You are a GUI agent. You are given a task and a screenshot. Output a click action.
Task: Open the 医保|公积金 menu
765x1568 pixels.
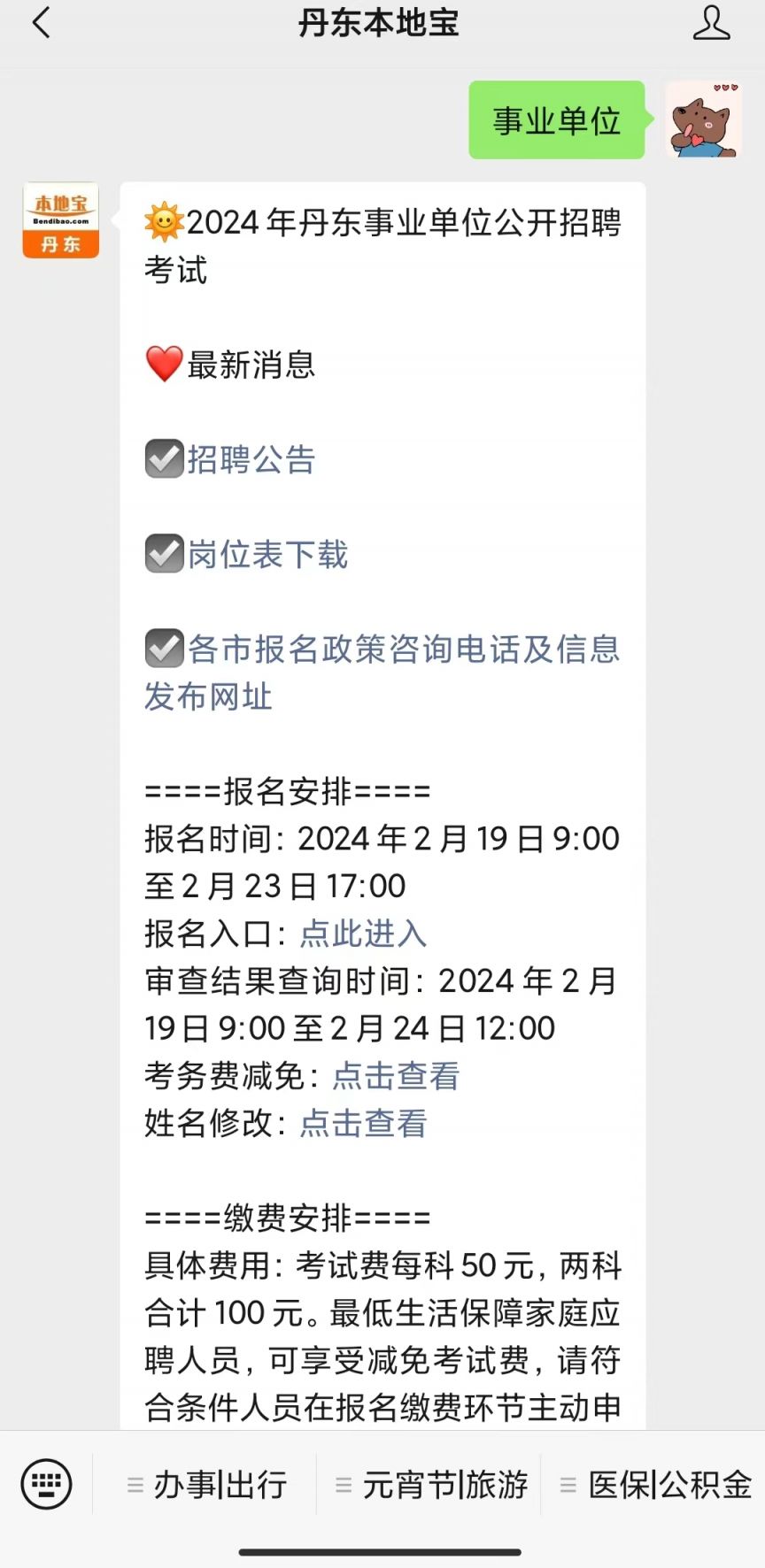653,1484
